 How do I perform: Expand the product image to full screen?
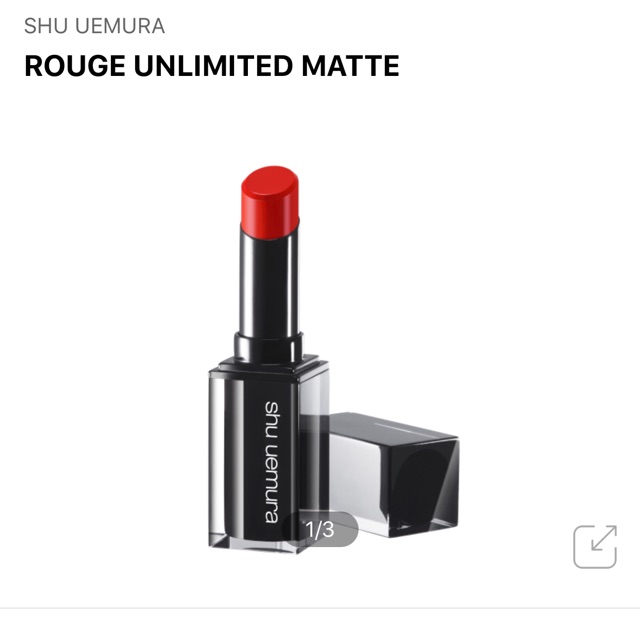click(594, 546)
